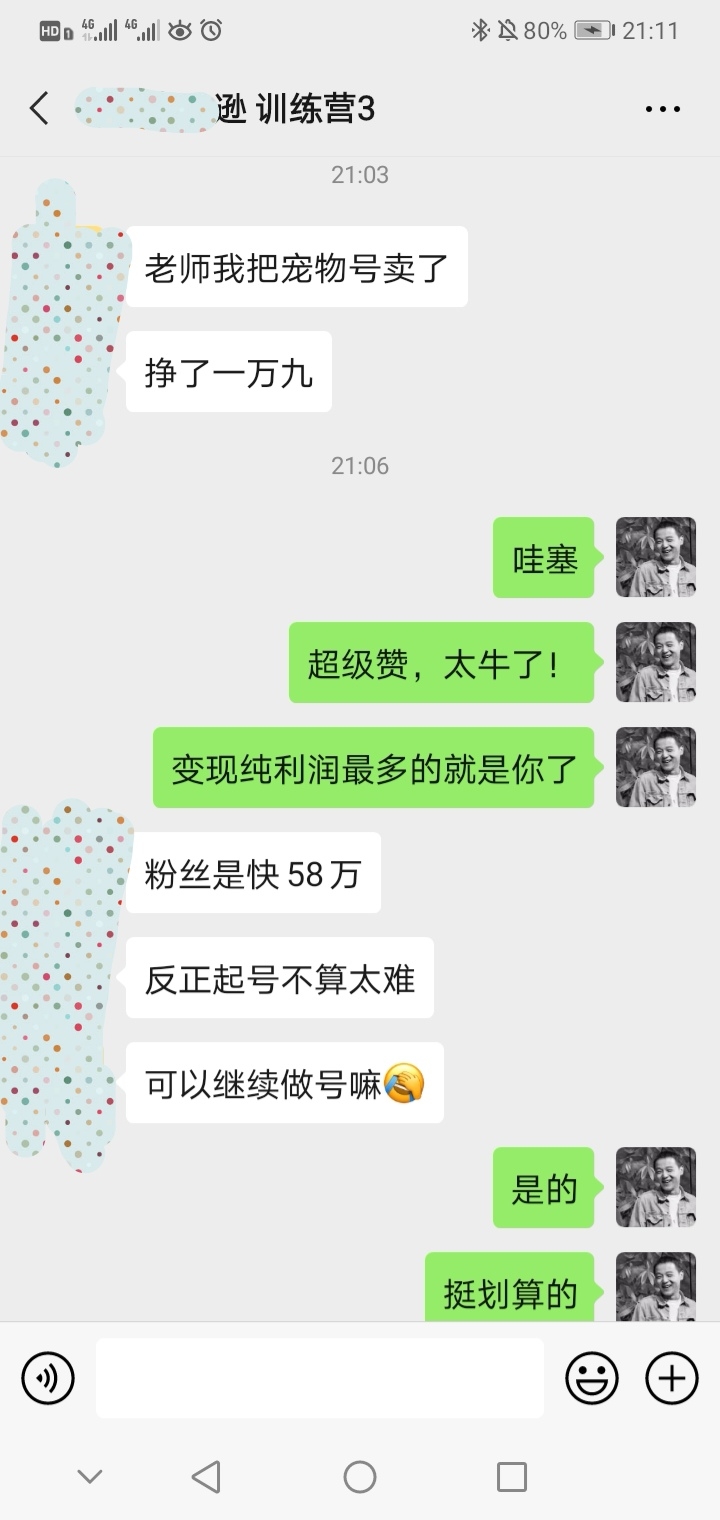
Task: Open the plus attachments menu
Action: 671,1378
